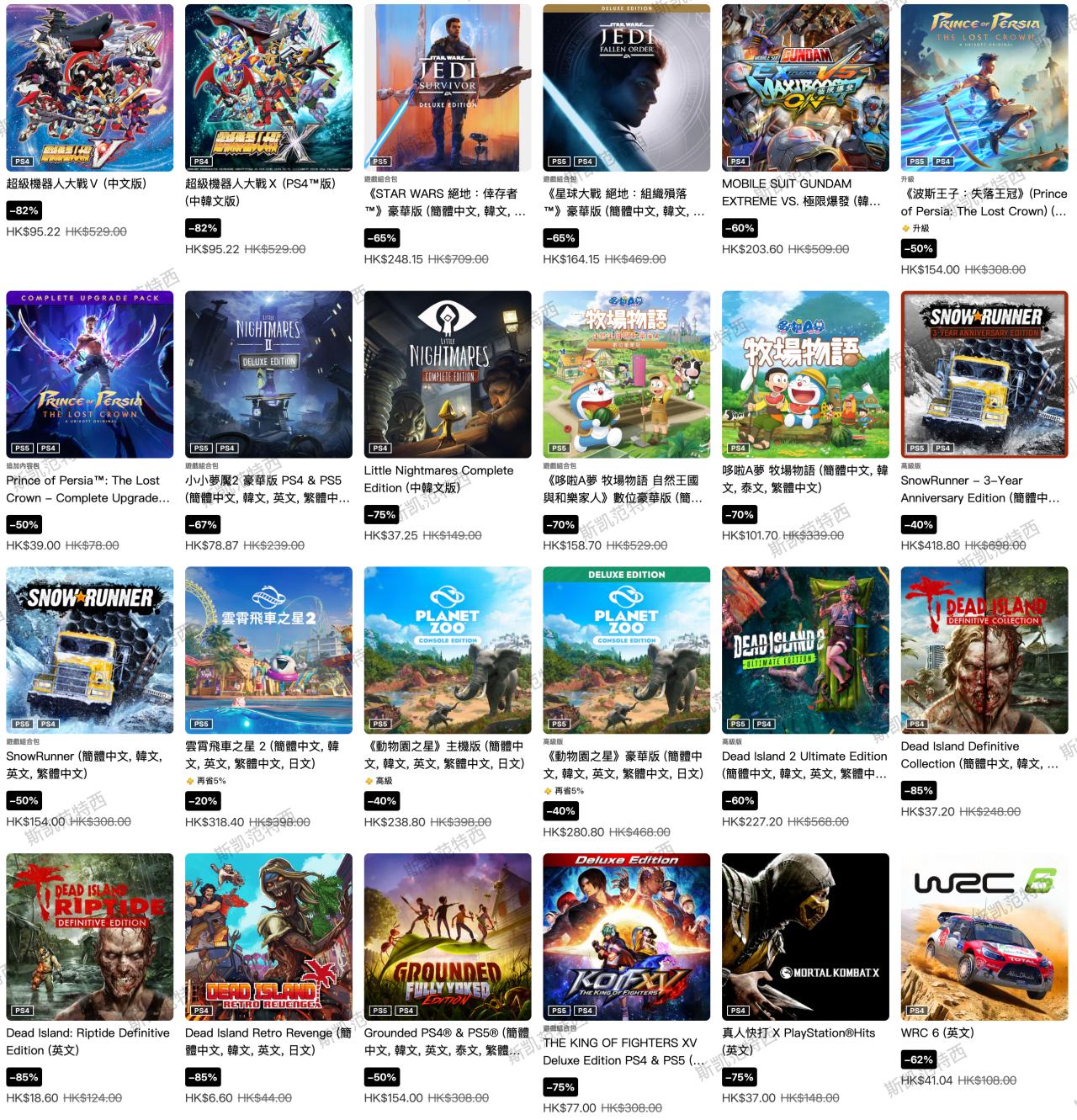Open WRC 6 (英文) game card
The height and width of the screenshot is (1120, 1077).
(984, 937)
